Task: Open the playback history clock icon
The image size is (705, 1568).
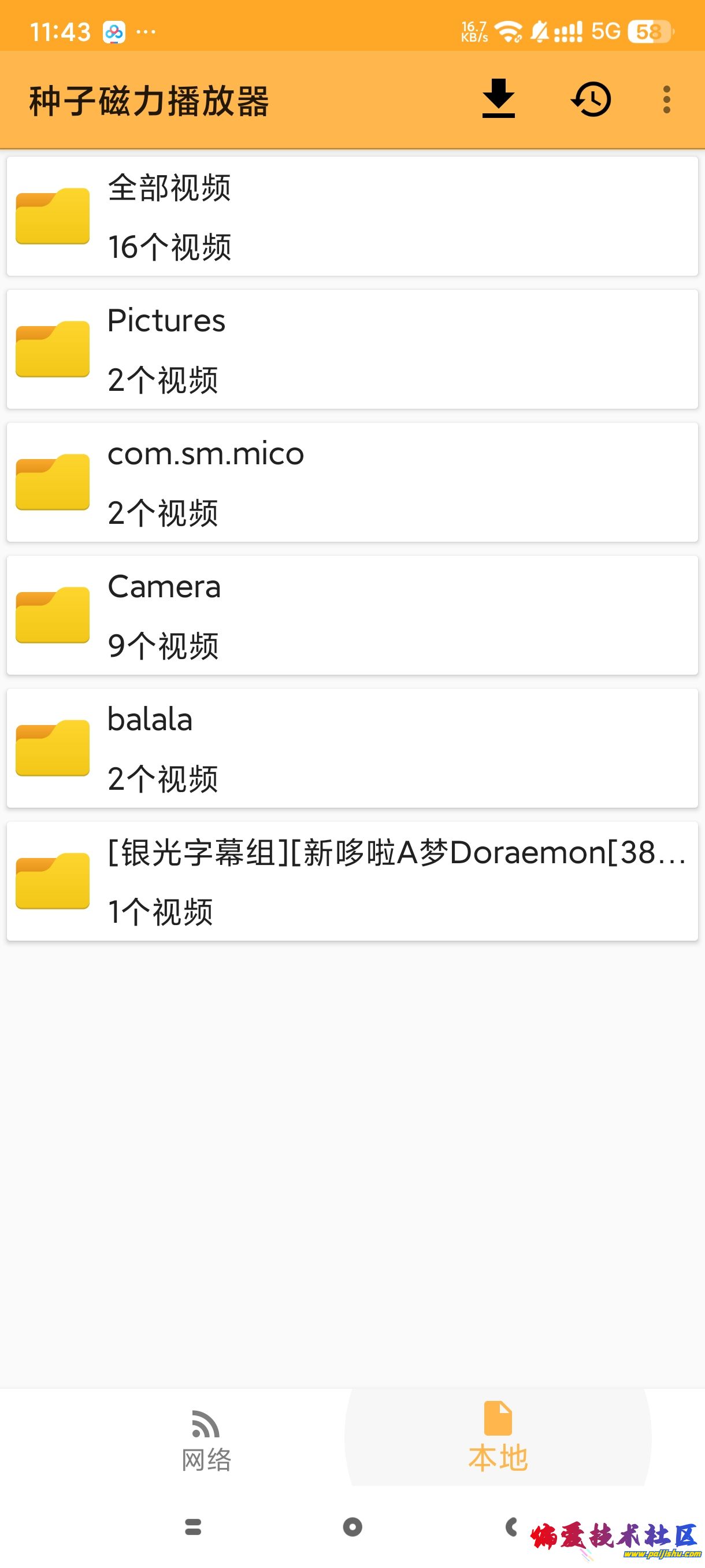Action: 591,99
